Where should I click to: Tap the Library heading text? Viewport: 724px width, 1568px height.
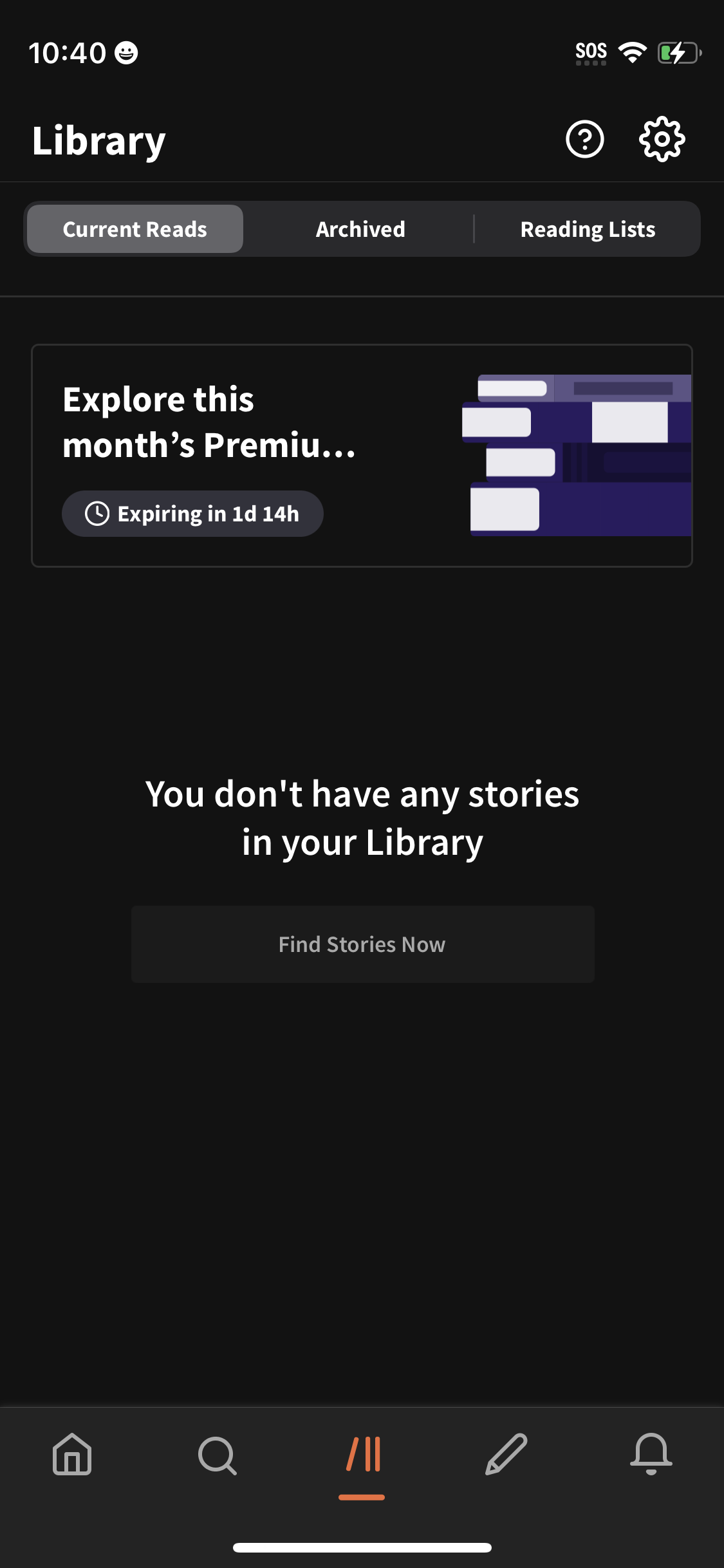[98, 138]
